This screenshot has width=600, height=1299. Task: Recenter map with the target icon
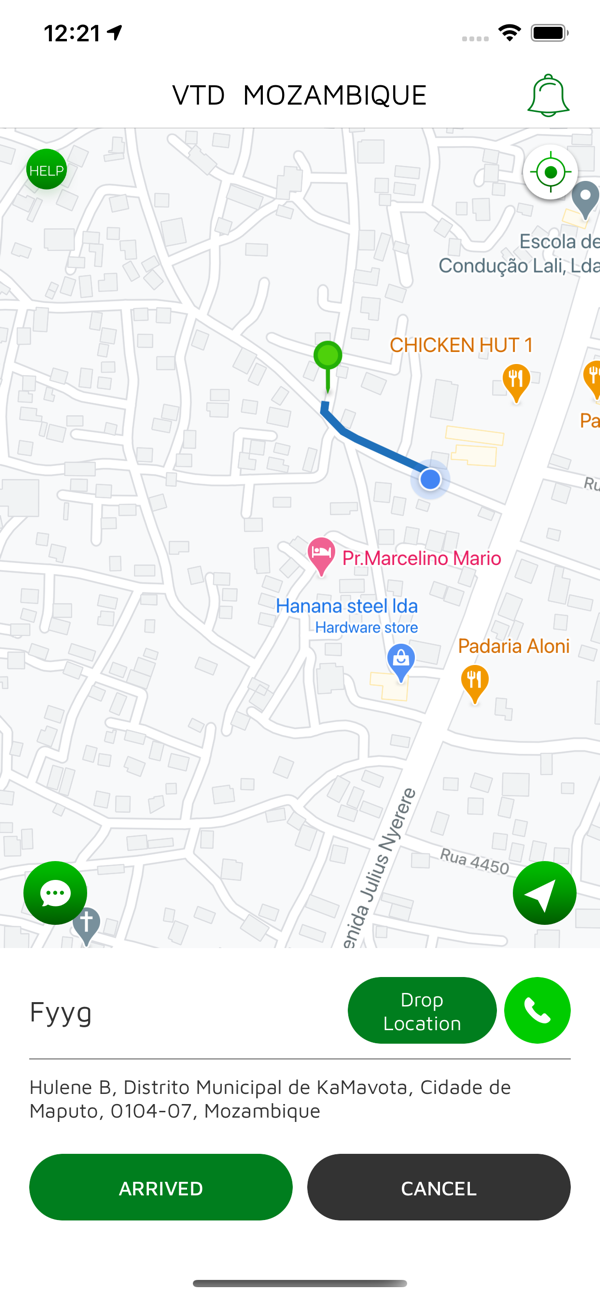550,173
